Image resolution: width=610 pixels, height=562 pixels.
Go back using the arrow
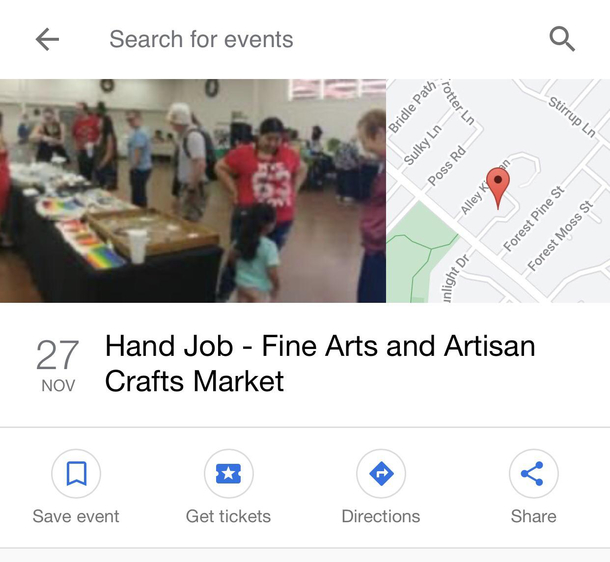[47, 40]
